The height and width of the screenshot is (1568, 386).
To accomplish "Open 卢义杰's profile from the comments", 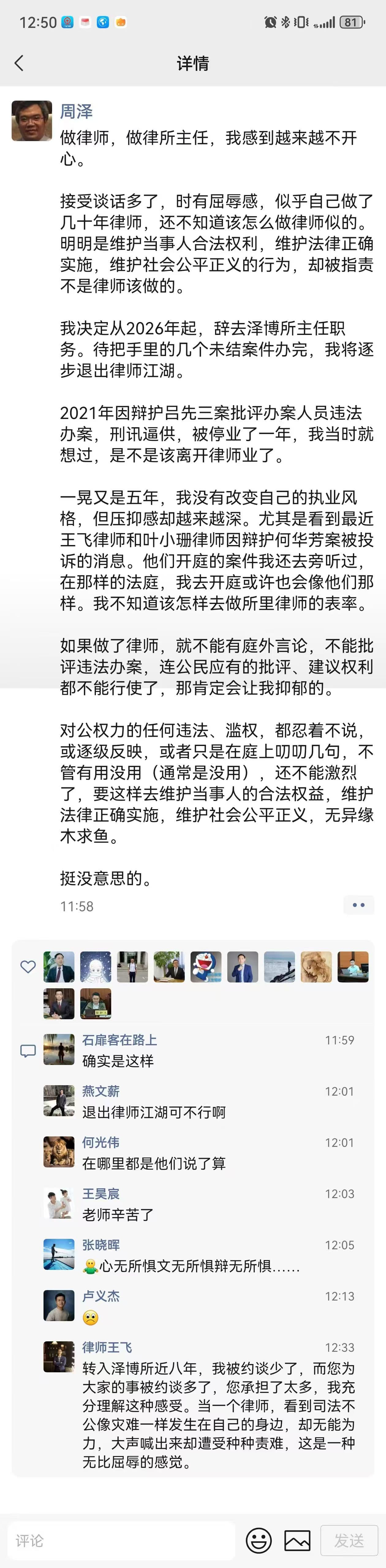I will point(101,1296).
